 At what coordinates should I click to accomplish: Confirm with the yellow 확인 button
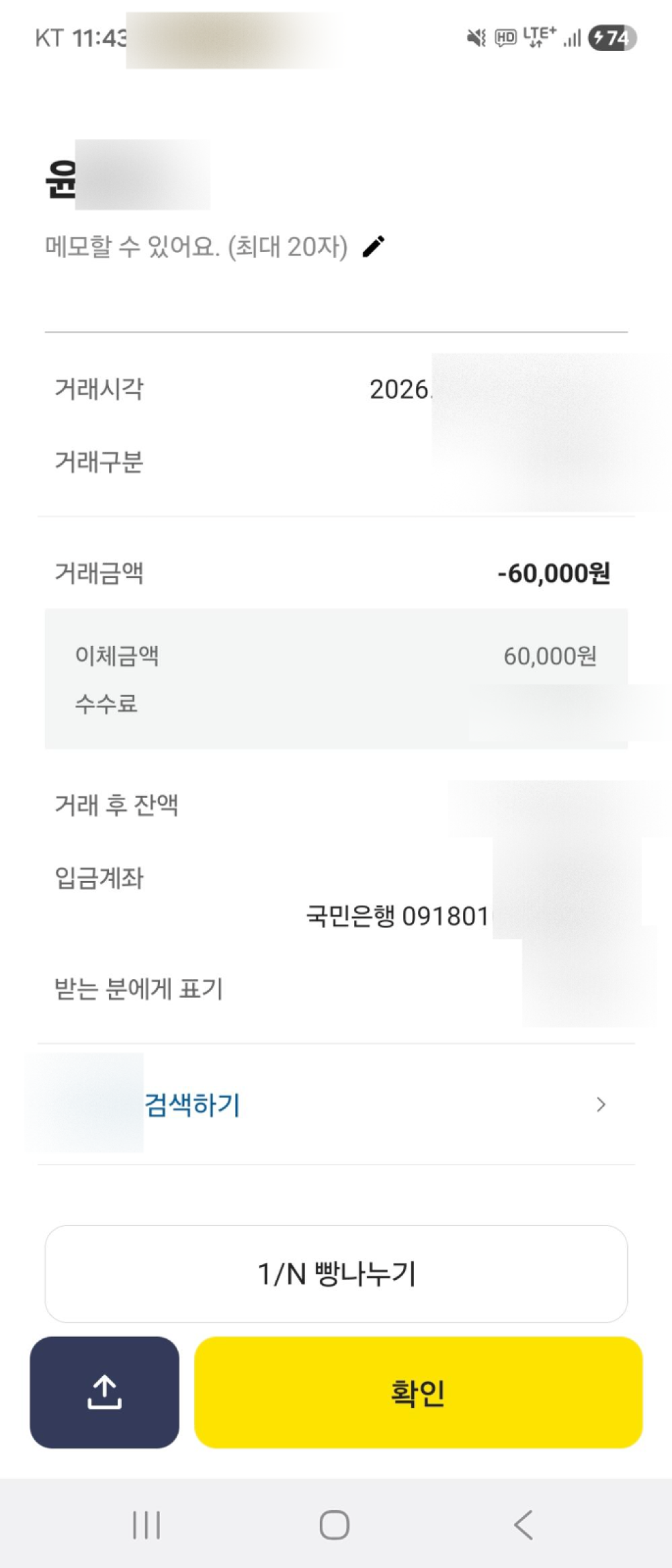[418, 1392]
